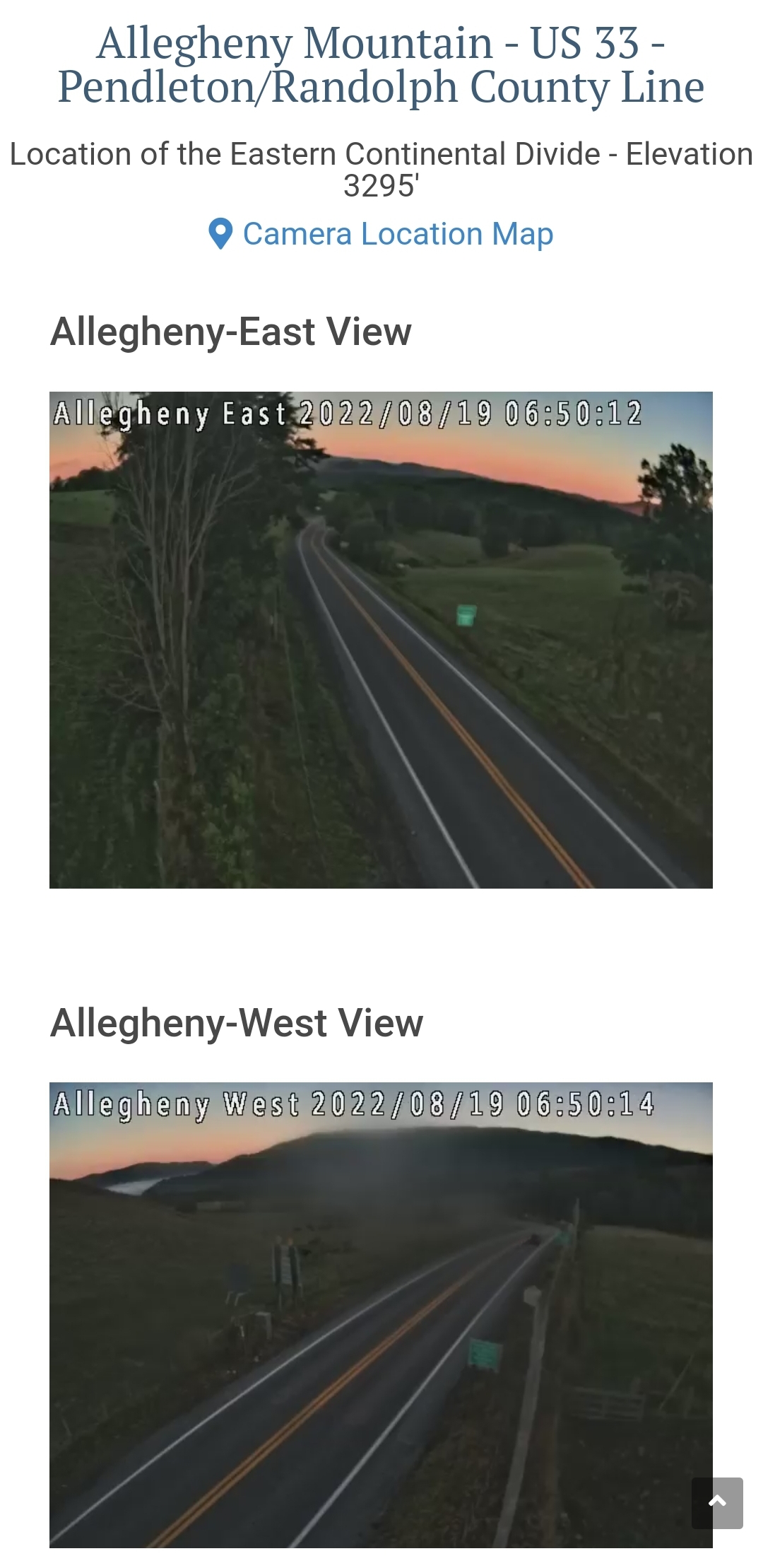The height and width of the screenshot is (1568, 763).
Task: Open the Camera Location Map link
Action: click(x=381, y=234)
